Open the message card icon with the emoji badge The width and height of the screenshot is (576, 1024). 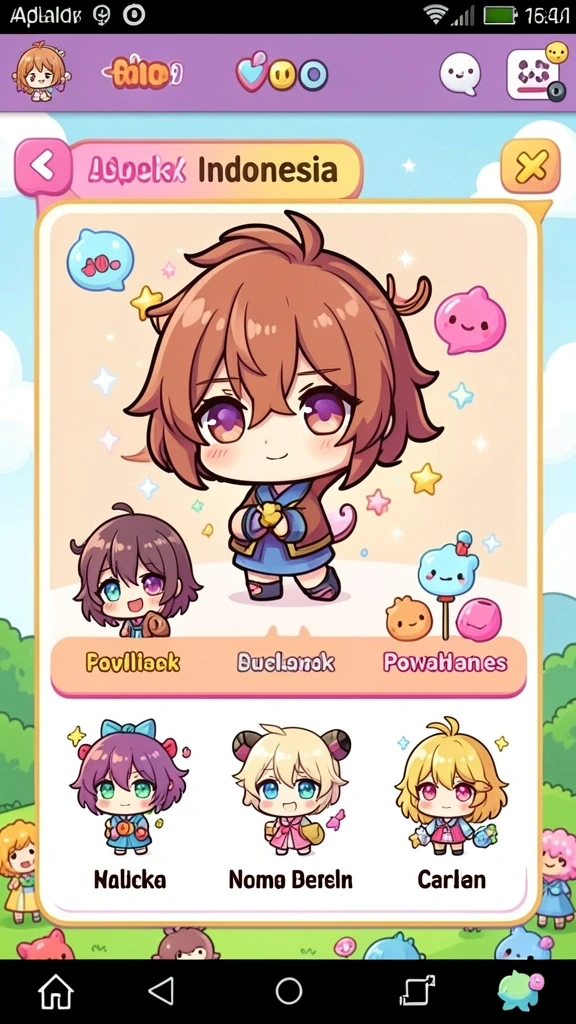click(x=536, y=72)
